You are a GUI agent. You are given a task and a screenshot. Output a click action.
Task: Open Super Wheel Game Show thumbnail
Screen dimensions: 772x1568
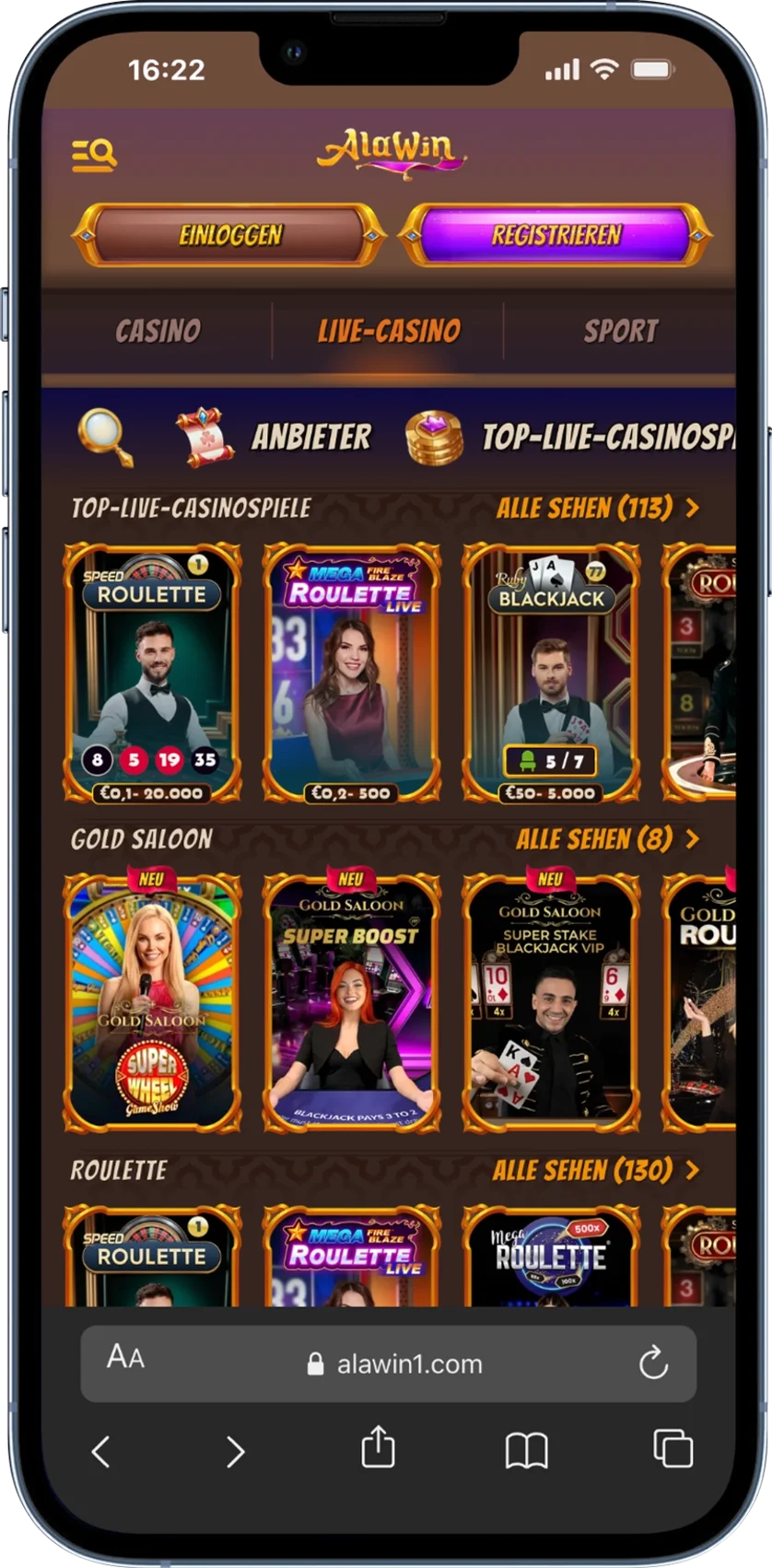[x=150, y=1004]
